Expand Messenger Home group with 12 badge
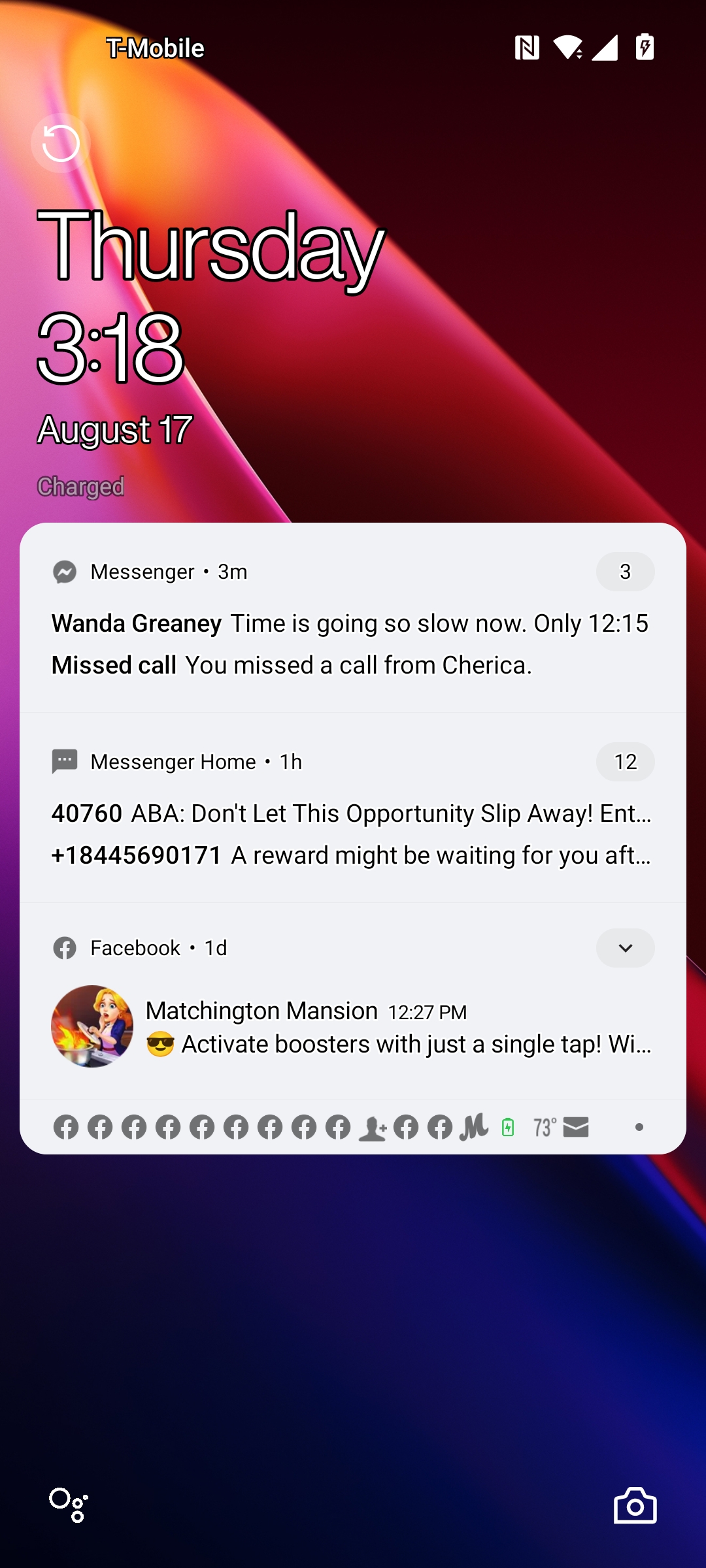 (x=625, y=762)
